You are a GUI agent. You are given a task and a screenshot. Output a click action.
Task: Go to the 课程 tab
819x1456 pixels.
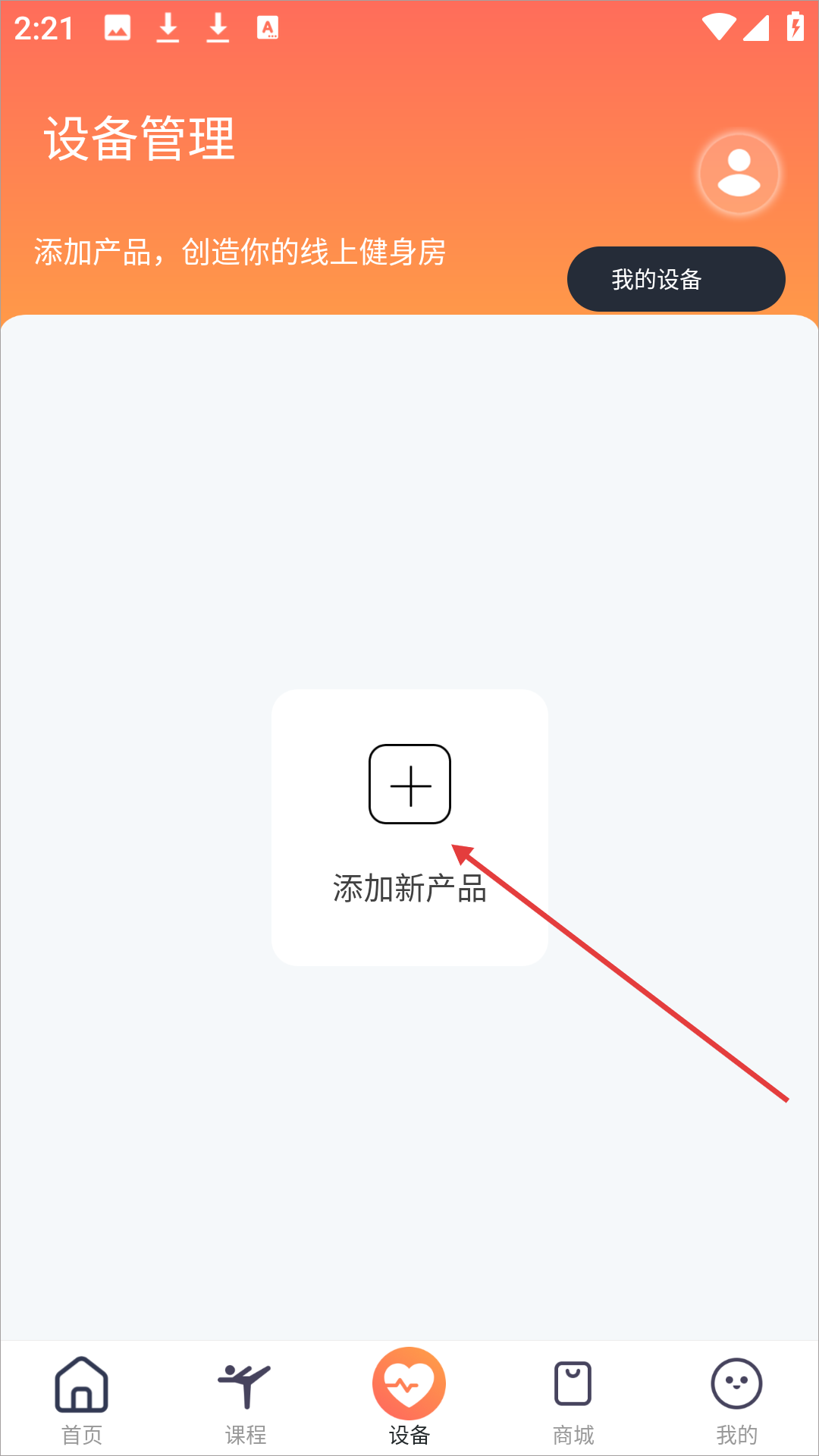(246, 1399)
